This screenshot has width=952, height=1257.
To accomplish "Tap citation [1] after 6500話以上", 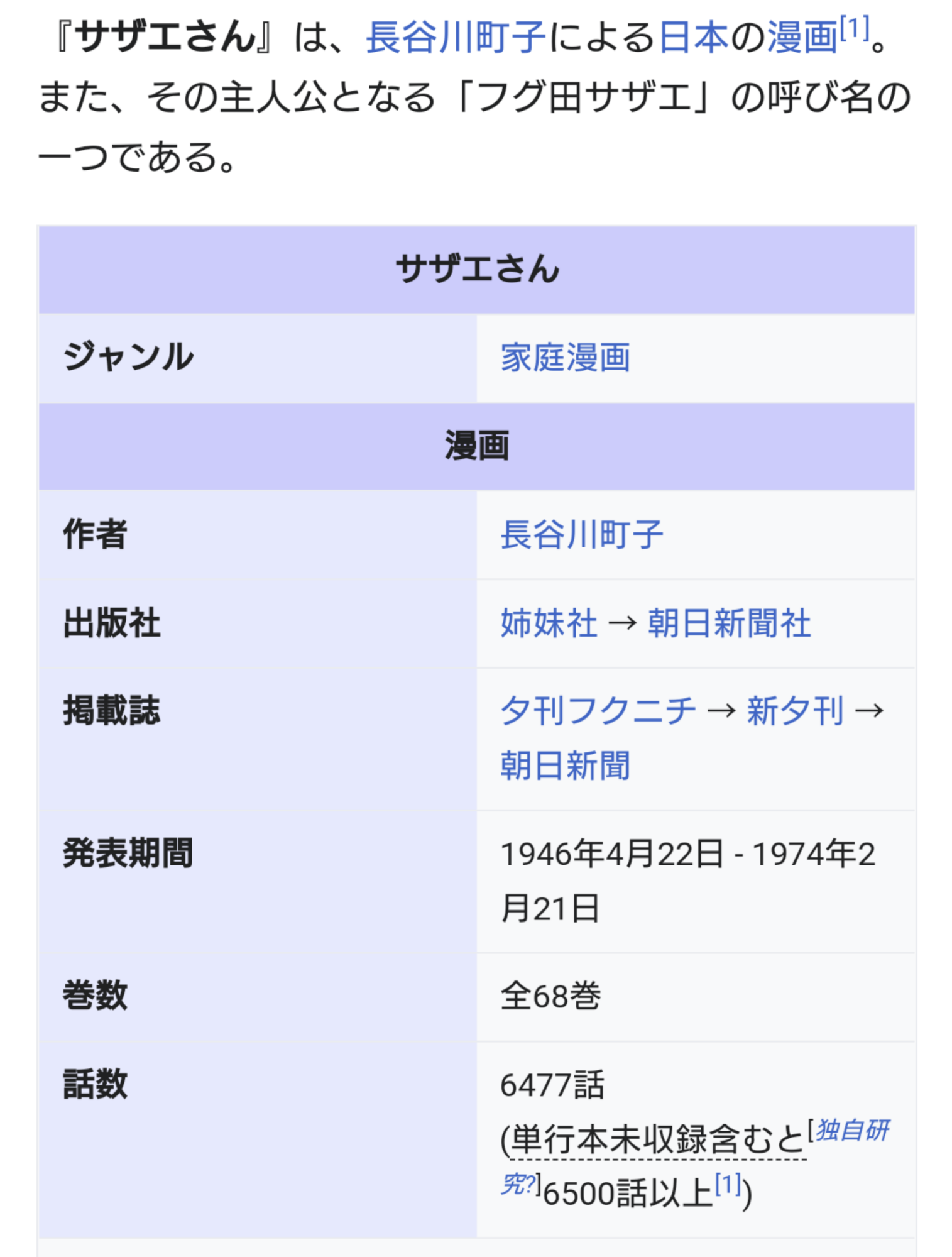I will (728, 1185).
